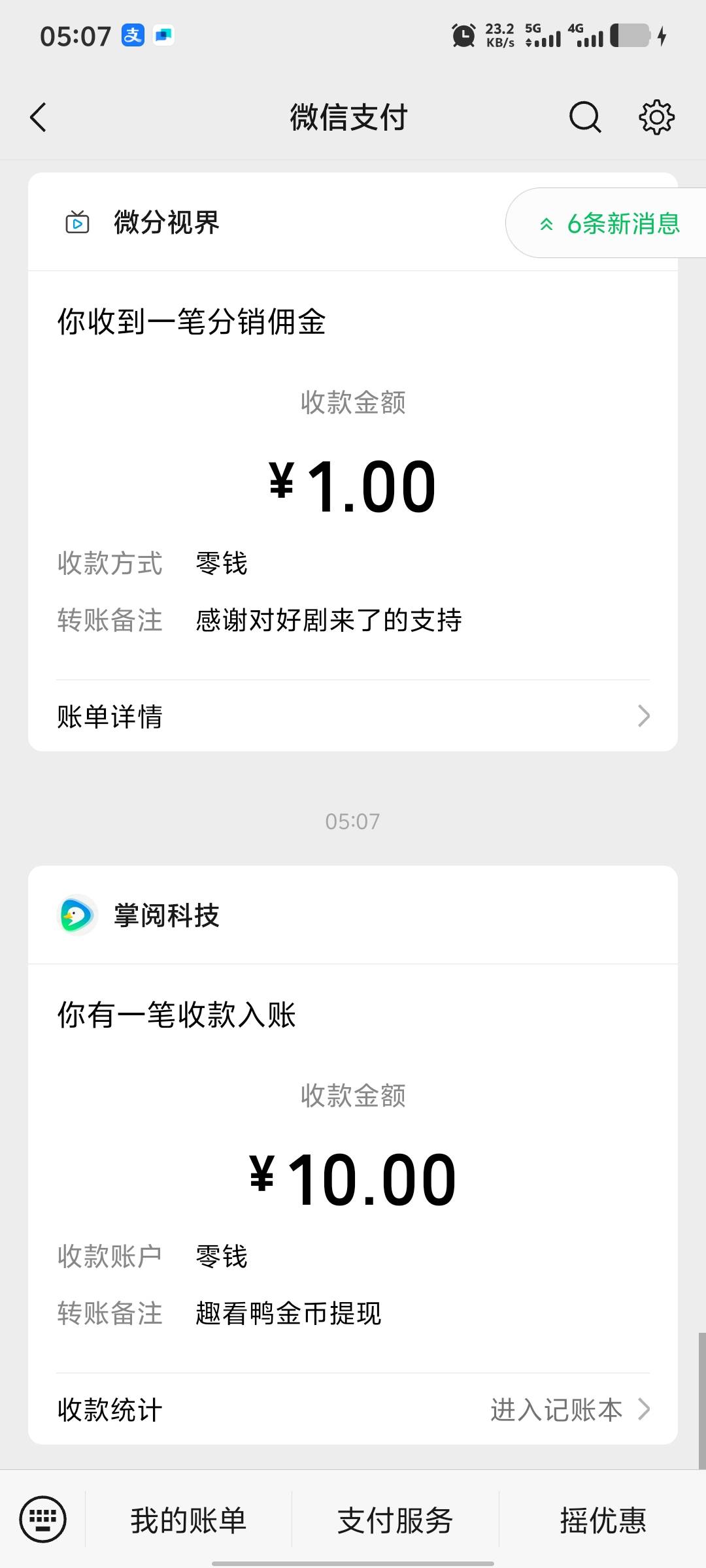Open the 掌阅科技 account header
This screenshot has height=1568, width=706.
tap(353, 915)
